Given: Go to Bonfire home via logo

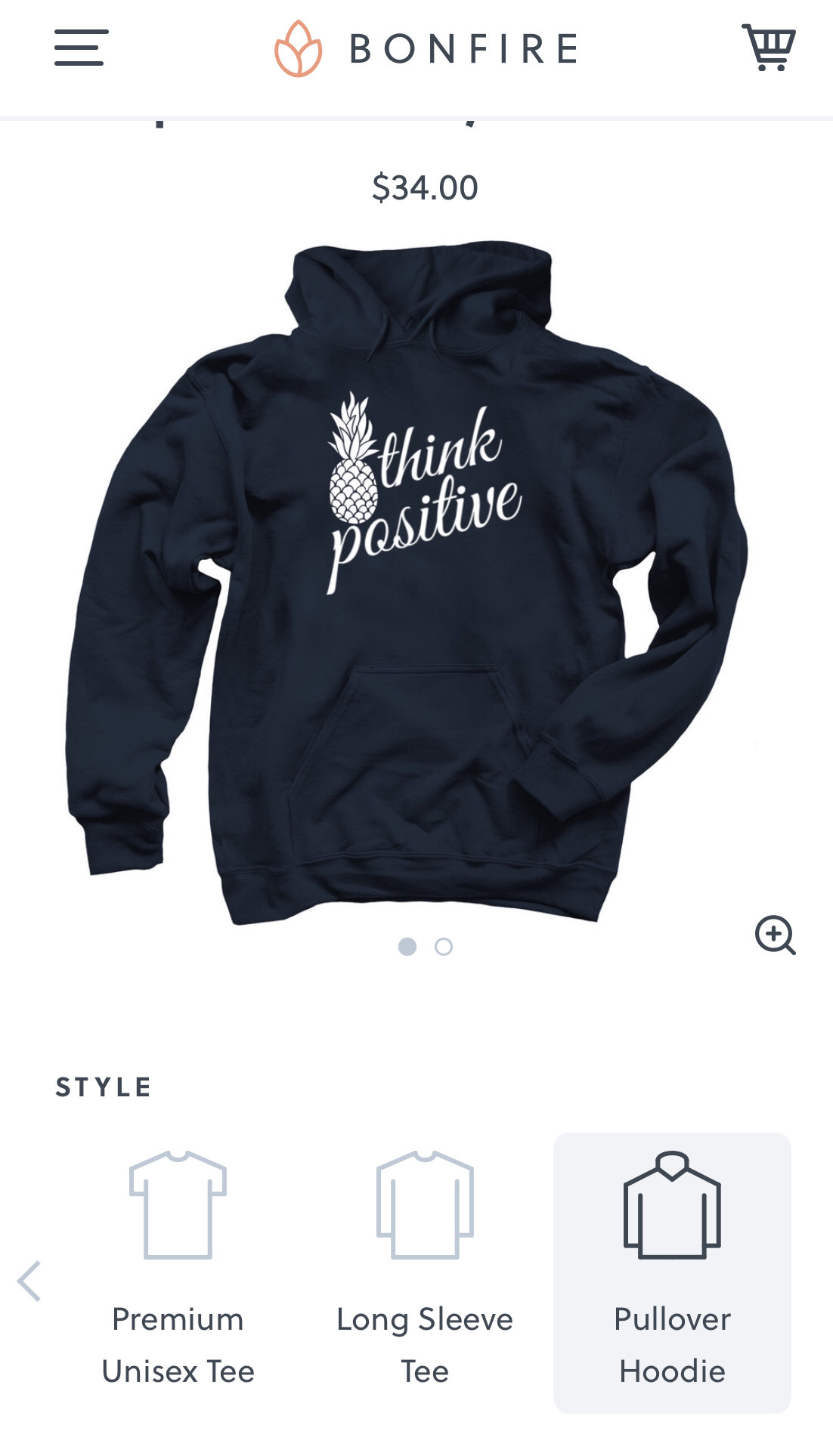Looking at the screenshot, I should point(426,48).
